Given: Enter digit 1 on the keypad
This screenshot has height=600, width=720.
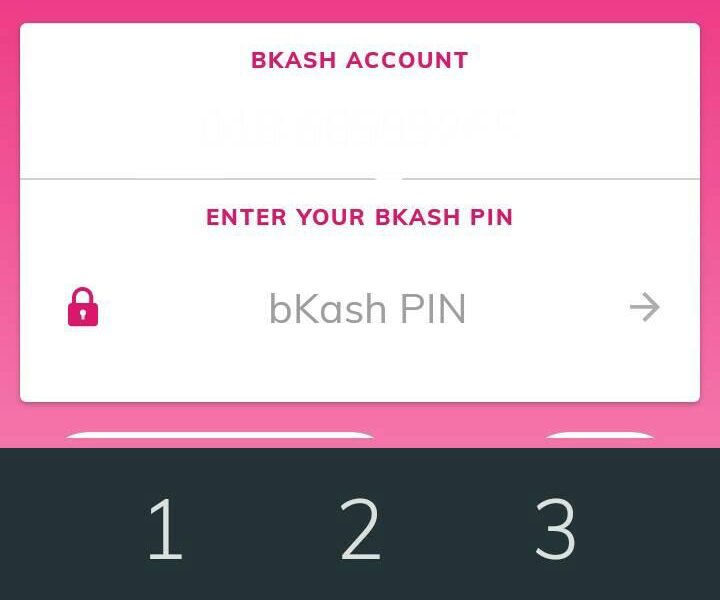Looking at the screenshot, I should pyautogui.click(x=165, y=529).
